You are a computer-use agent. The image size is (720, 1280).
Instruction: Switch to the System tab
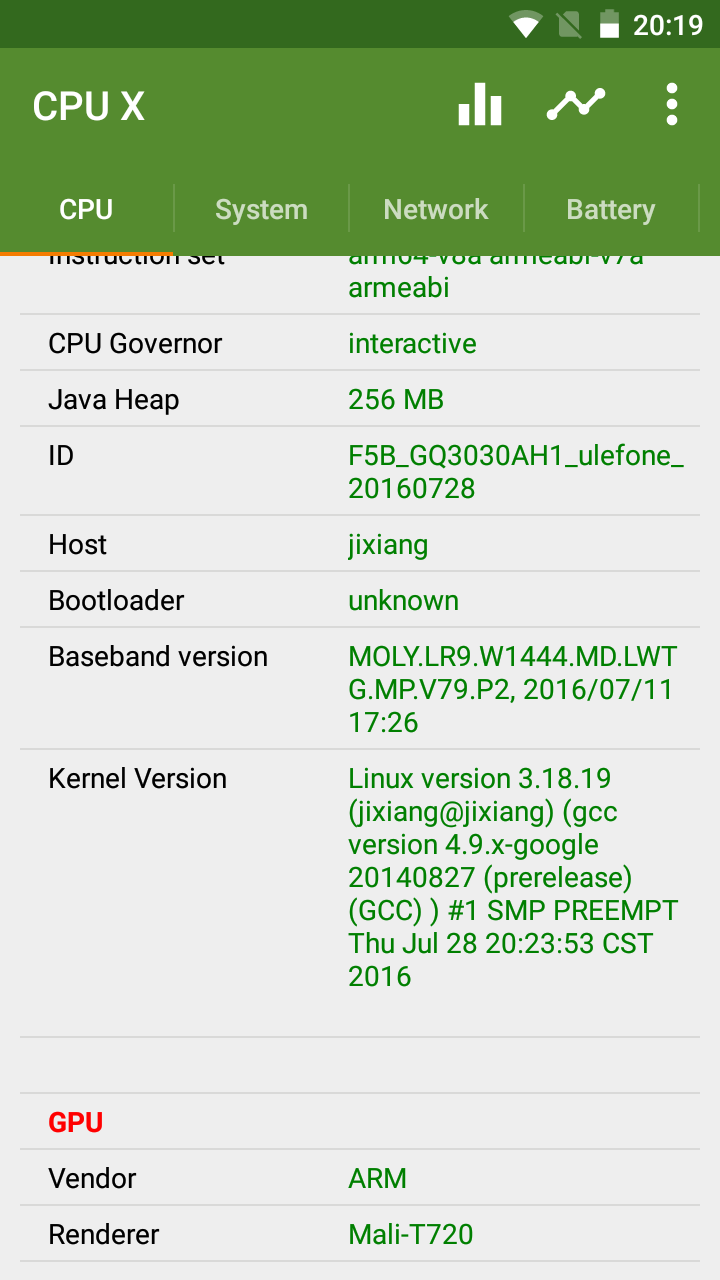click(x=261, y=210)
